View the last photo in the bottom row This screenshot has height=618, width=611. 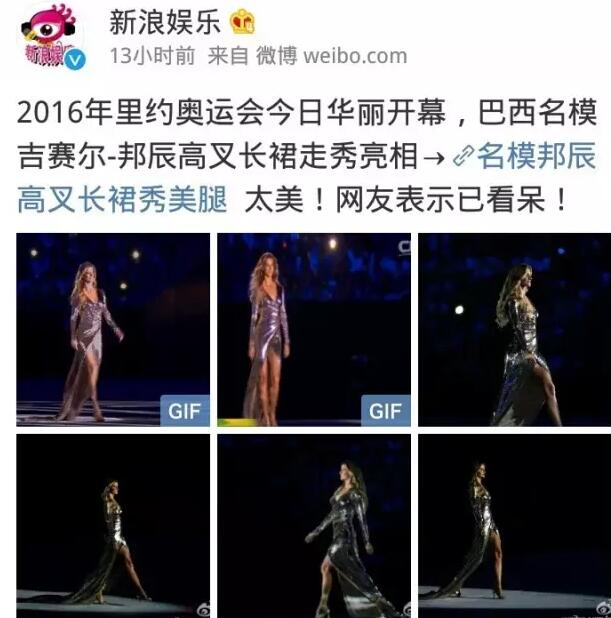(x=514, y=525)
